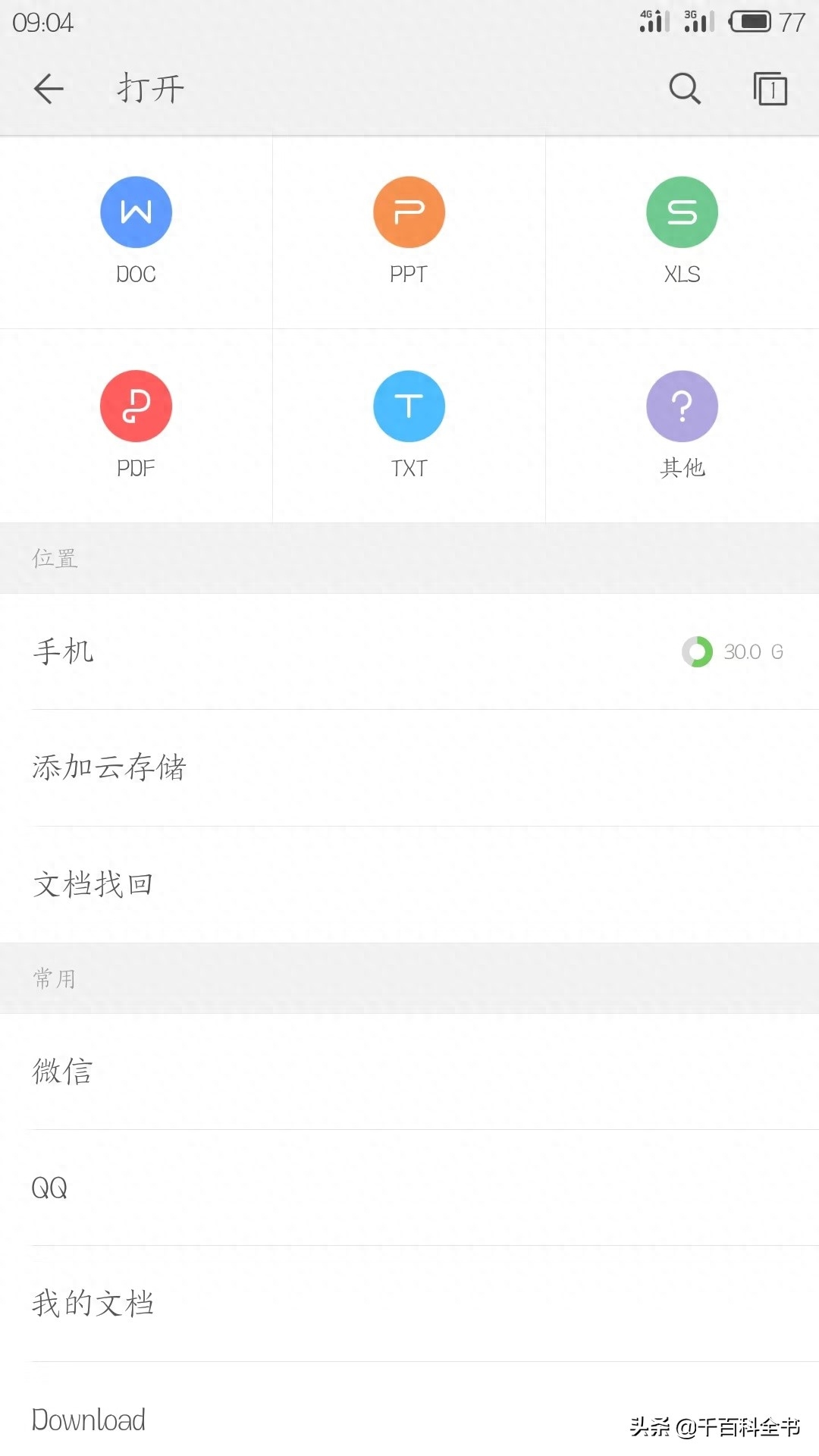Tap the 位置 section header
This screenshot has height=1456, width=819.
[x=53, y=559]
